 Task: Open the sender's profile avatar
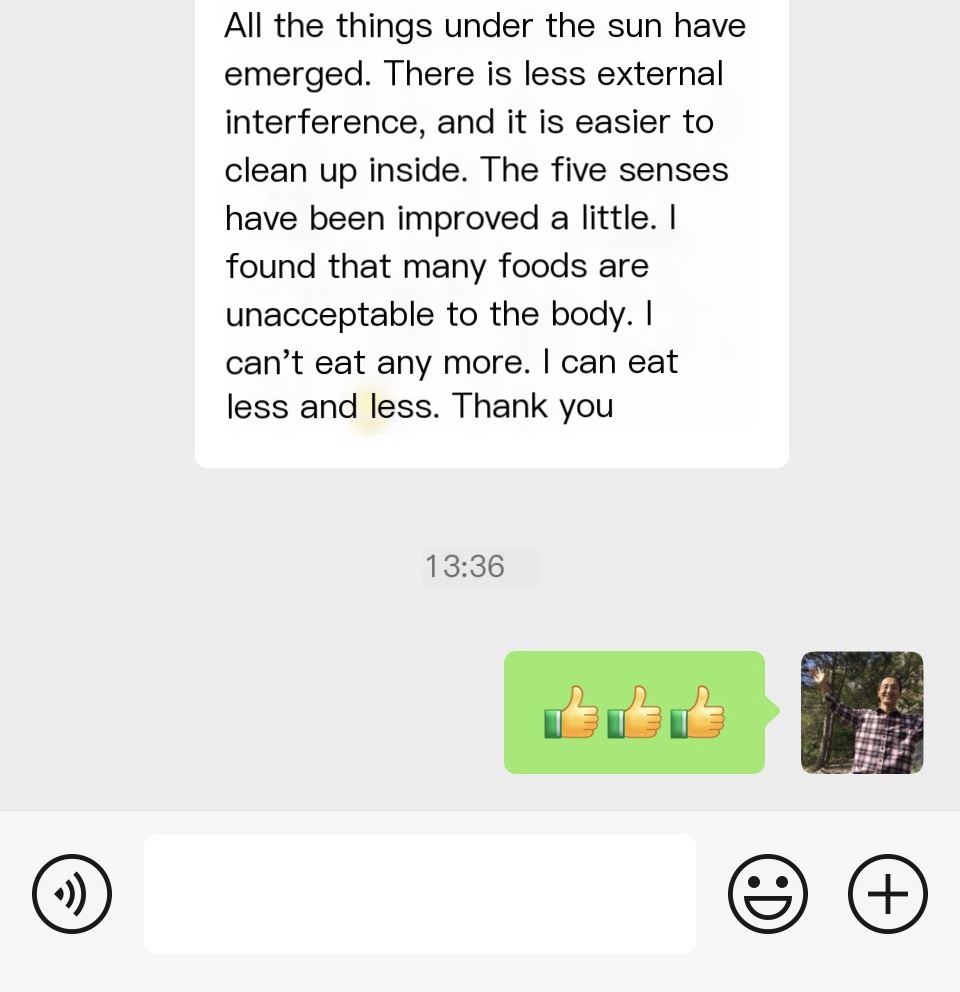[862, 713]
